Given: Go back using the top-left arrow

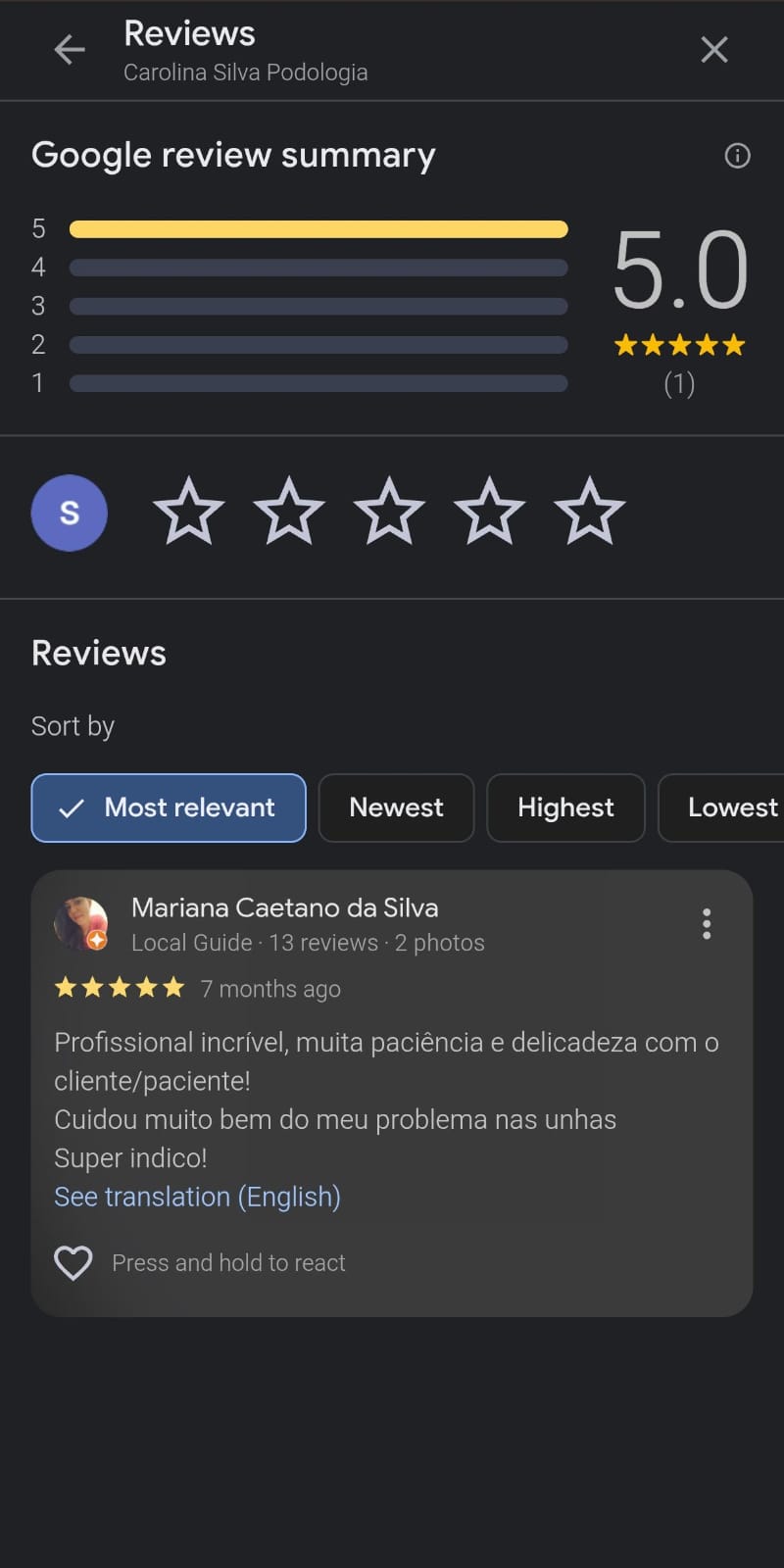Looking at the screenshot, I should pos(70,49).
